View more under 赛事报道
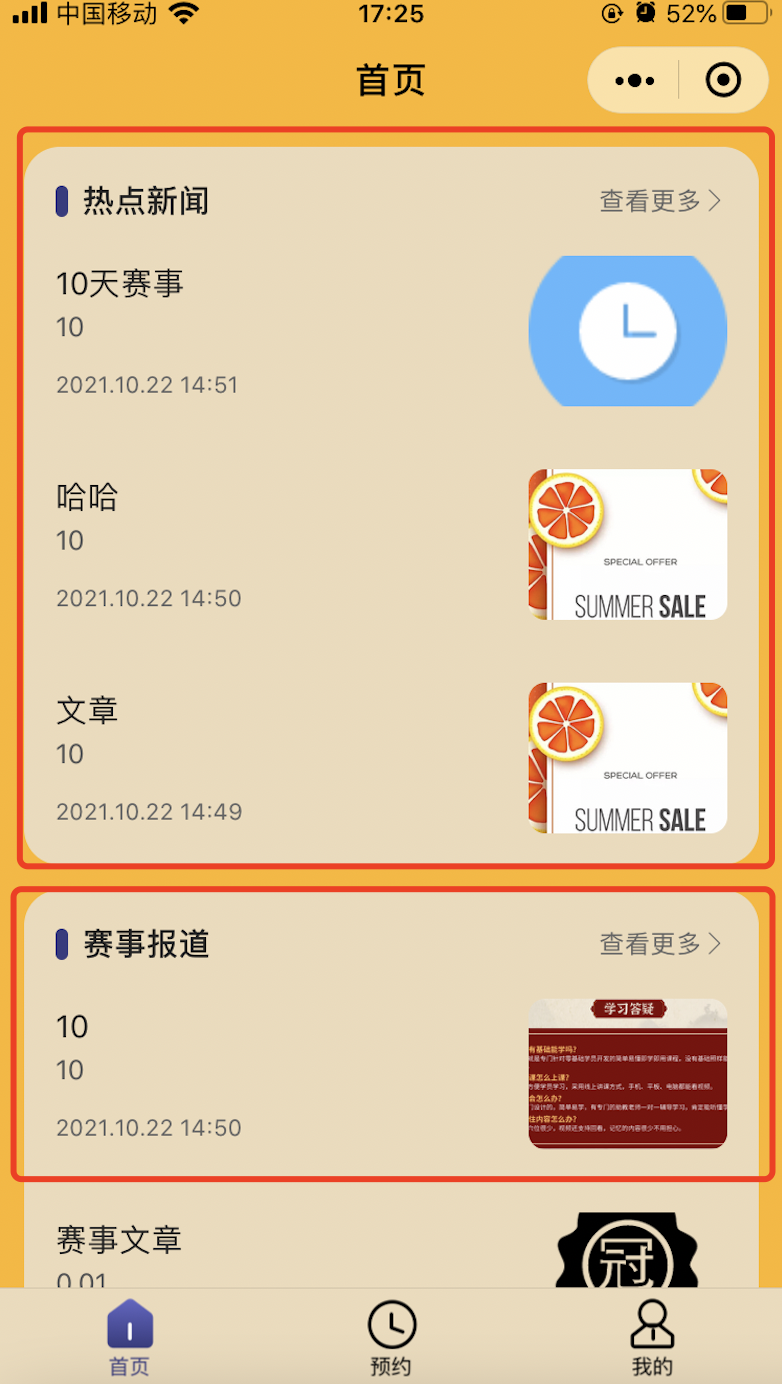 (660, 943)
